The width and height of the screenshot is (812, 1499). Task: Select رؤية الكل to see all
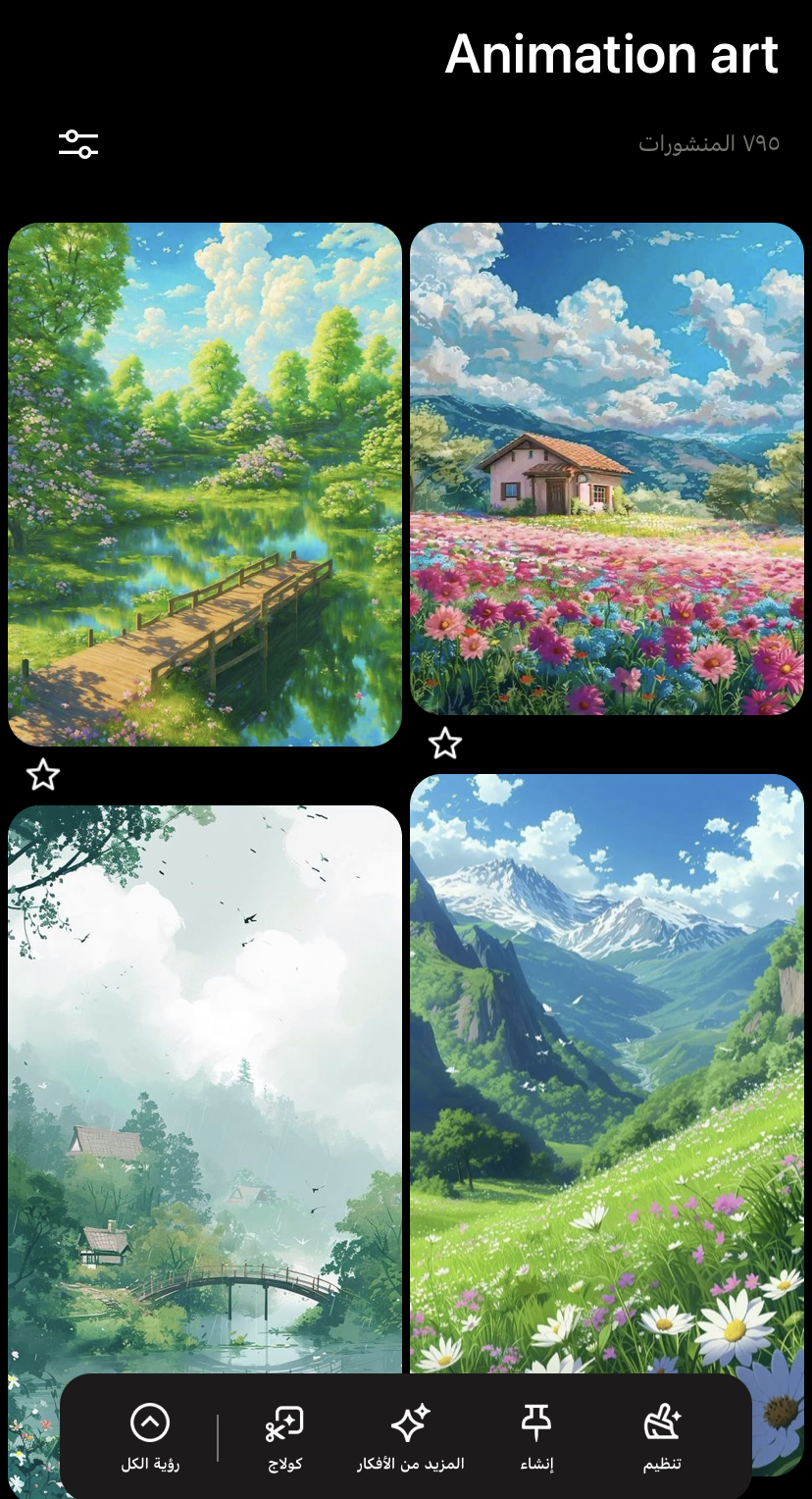coord(150,1437)
